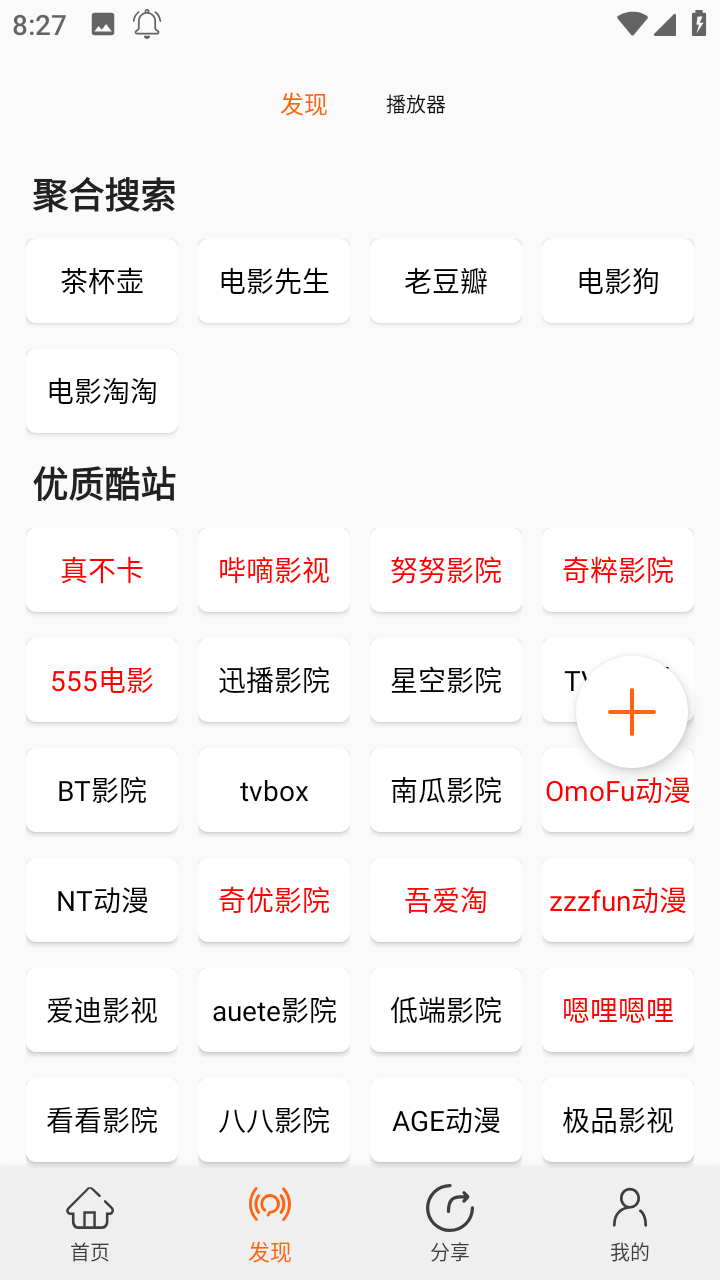Open the tvbox site
The height and width of the screenshot is (1280, 720).
pyautogui.click(x=274, y=790)
